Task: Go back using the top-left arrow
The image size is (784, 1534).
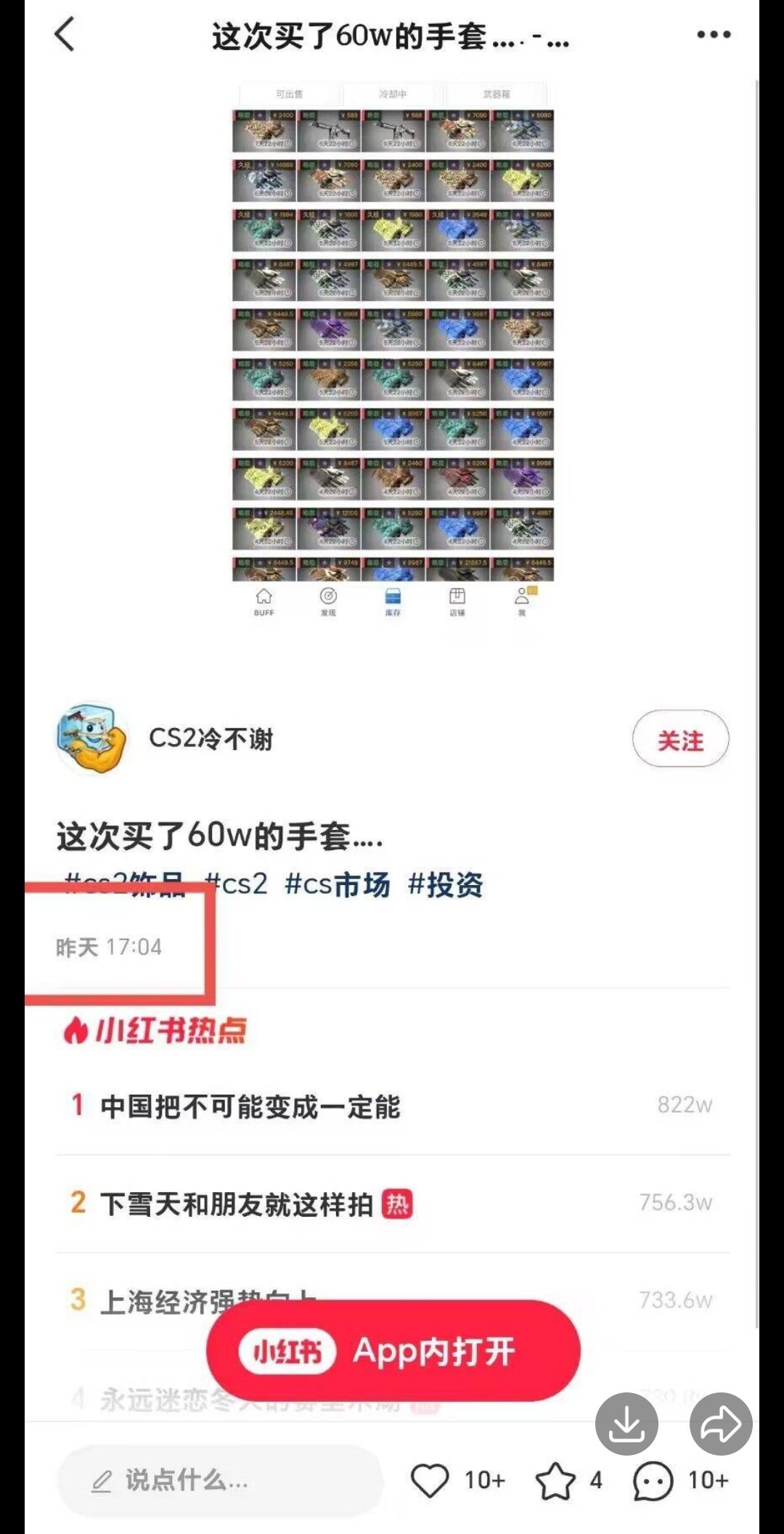Action: pos(65,35)
